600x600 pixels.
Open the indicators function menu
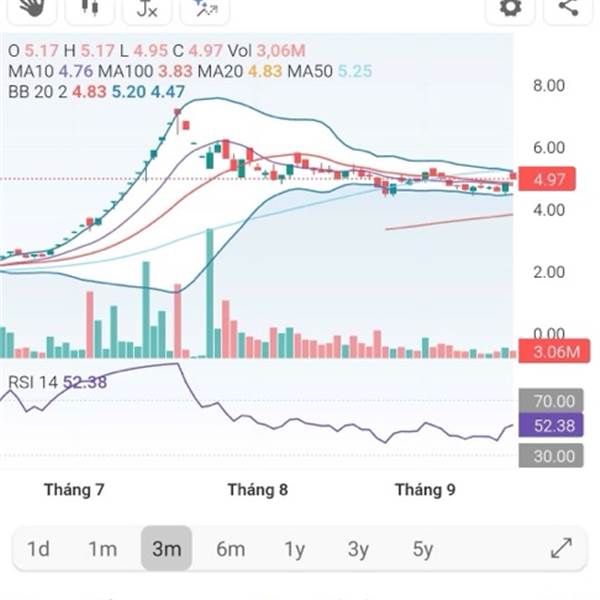[x=147, y=8]
